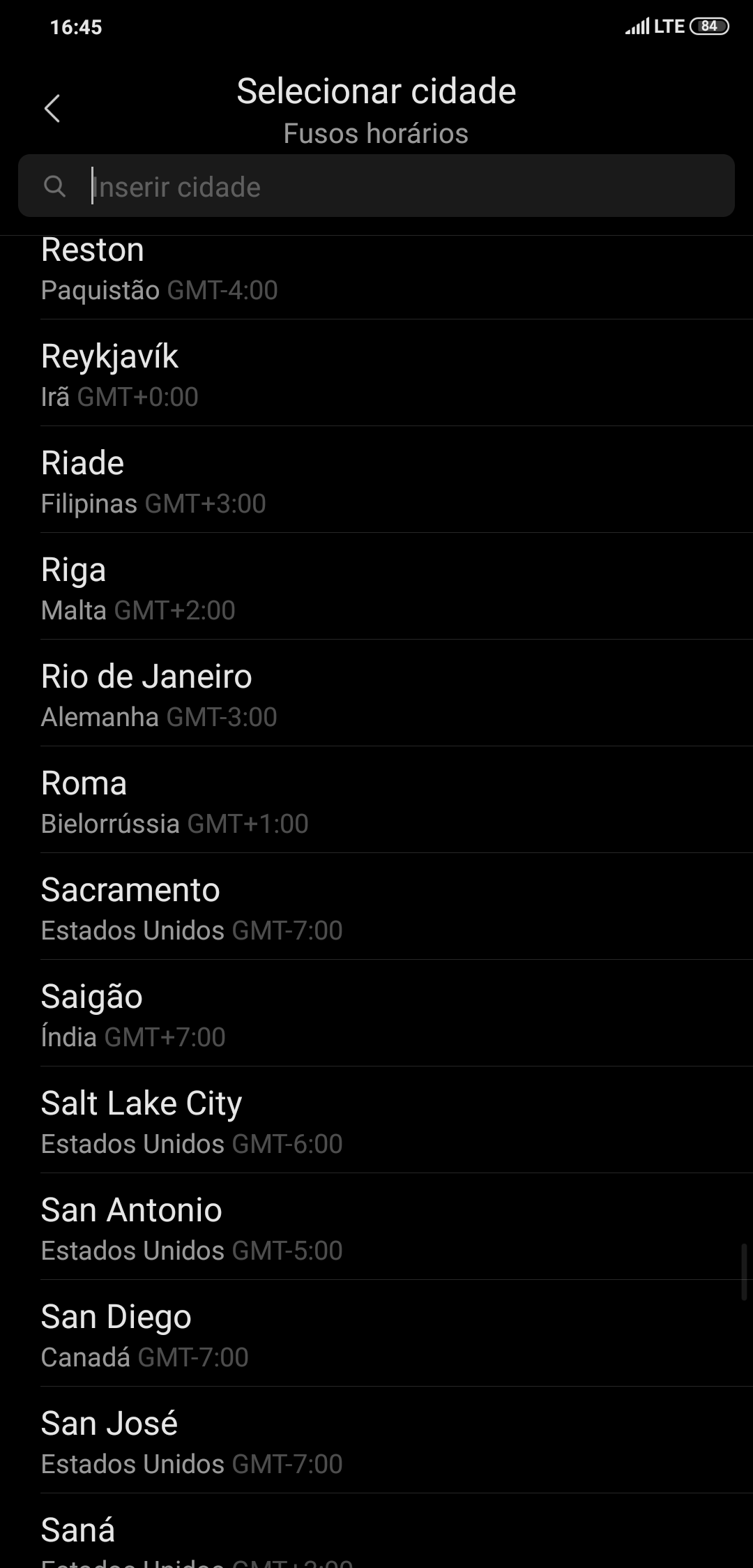Pick San José GMT-7:00

click(376, 1440)
